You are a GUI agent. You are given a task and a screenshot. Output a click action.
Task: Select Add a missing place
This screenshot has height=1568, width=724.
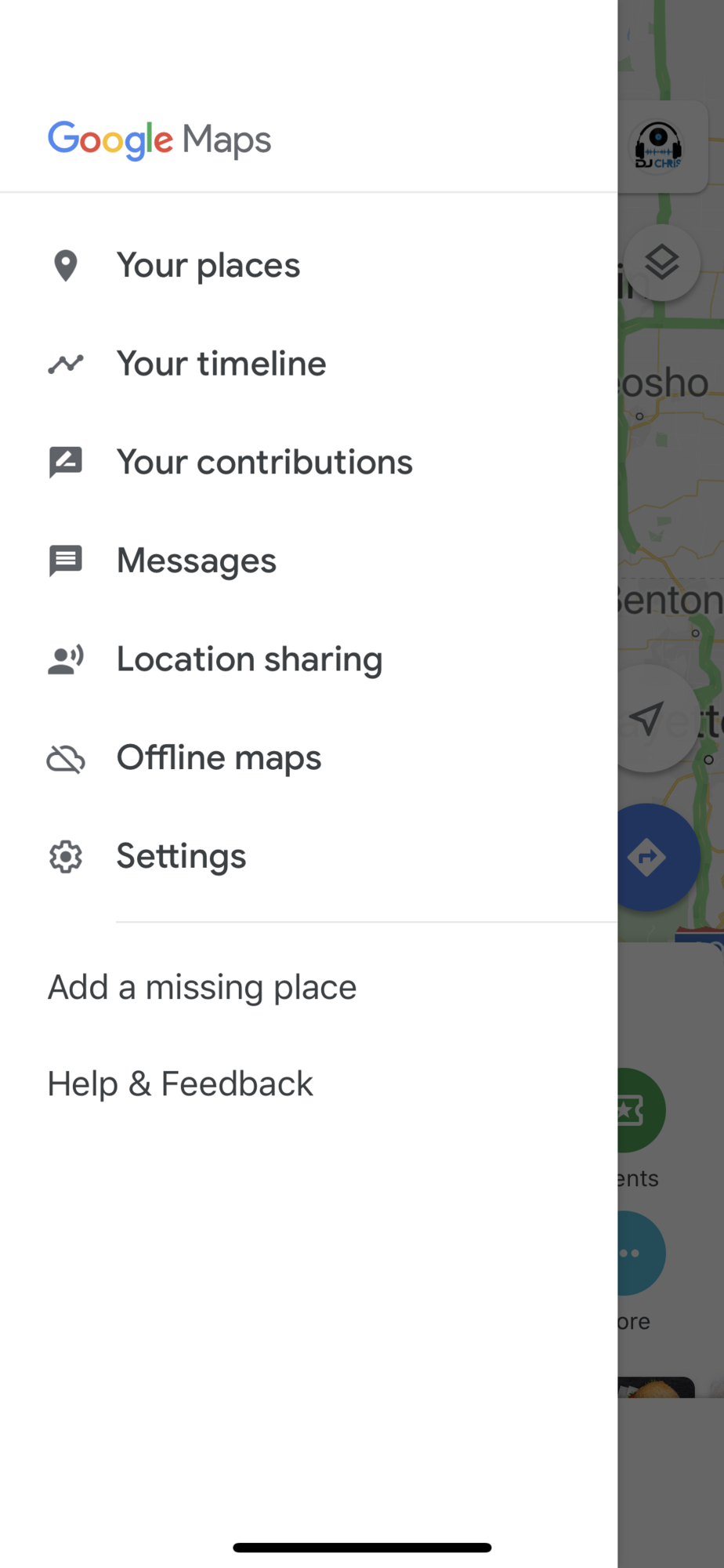point(202,987)
